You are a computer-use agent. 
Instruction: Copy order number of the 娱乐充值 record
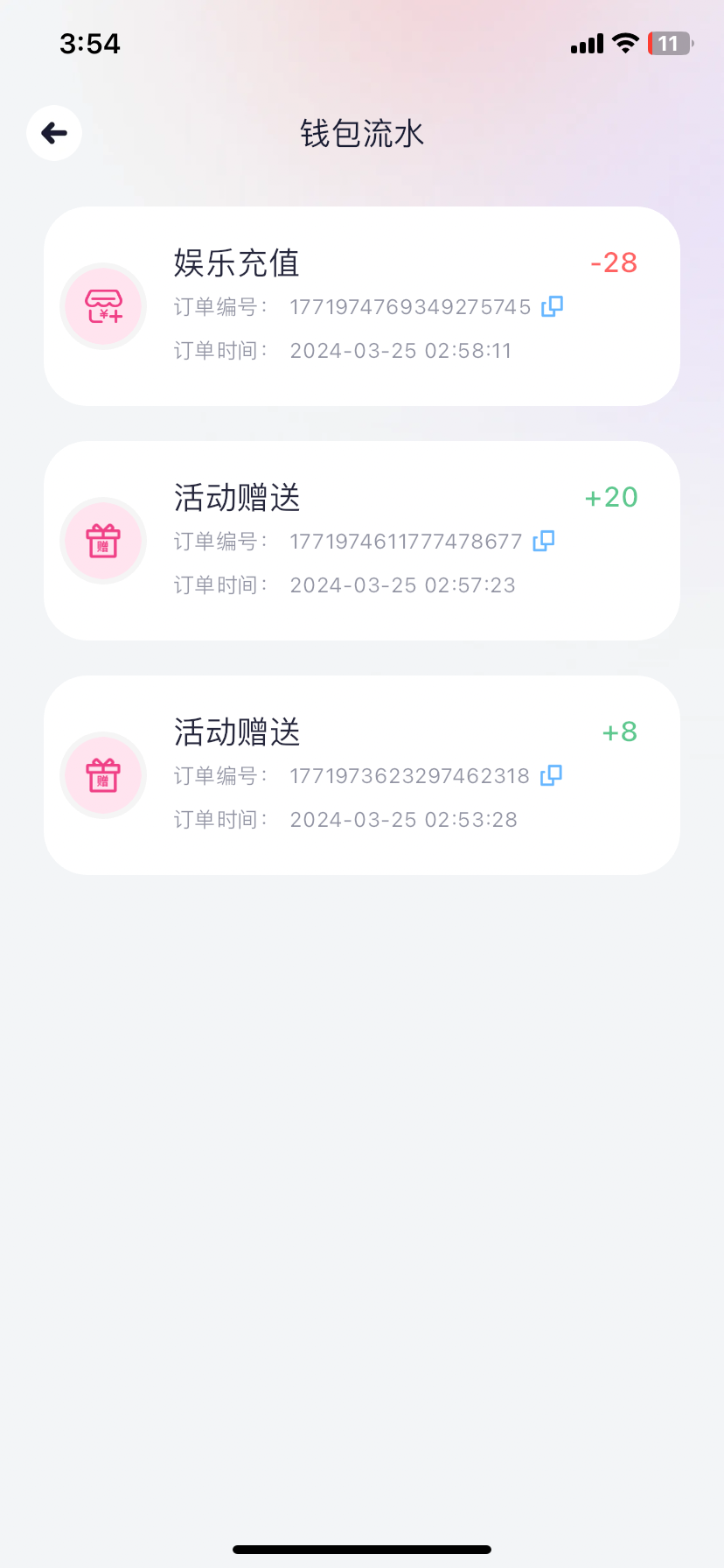tap(552, 307)
